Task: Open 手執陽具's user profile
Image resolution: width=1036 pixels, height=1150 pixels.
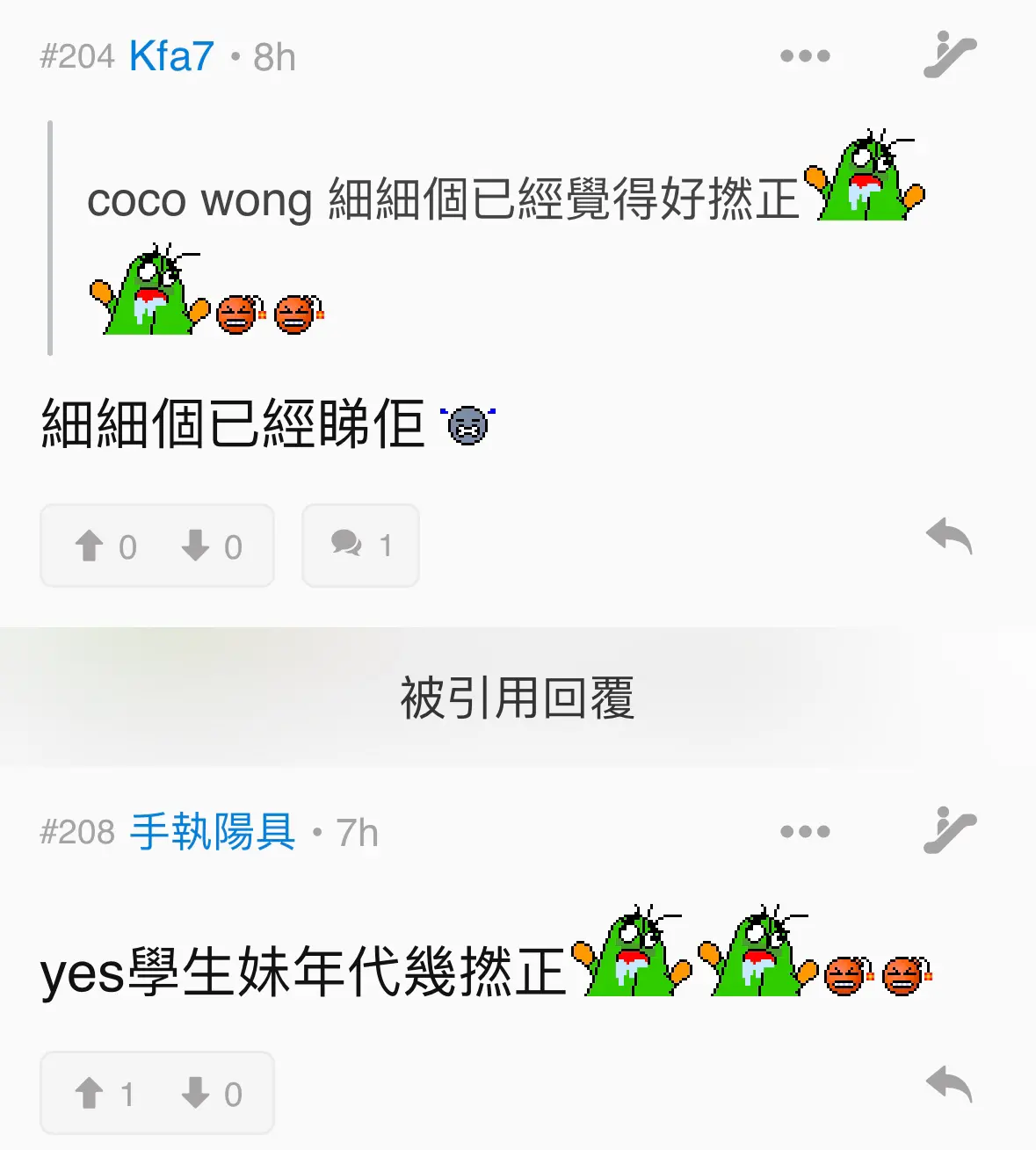Action: pos(213,831)
